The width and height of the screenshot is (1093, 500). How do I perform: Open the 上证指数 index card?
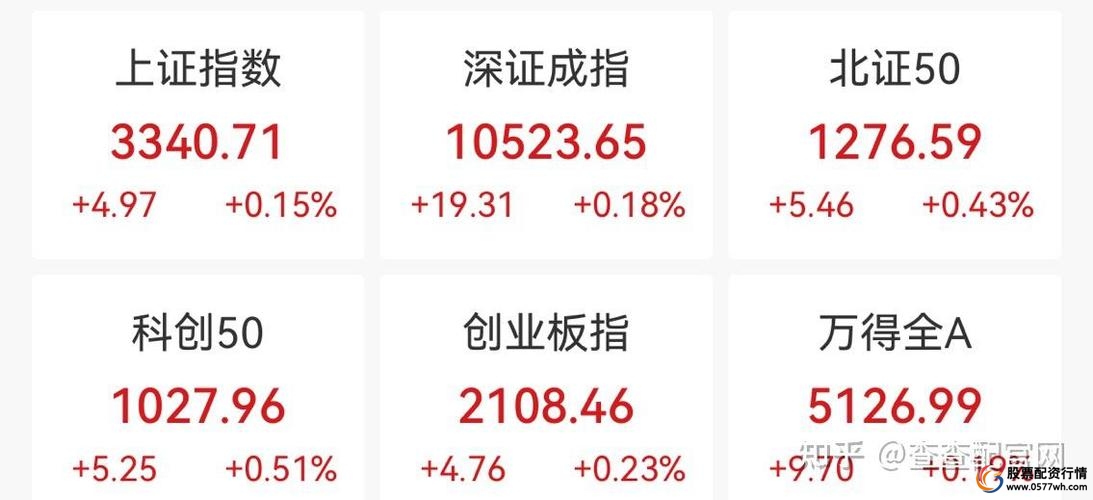[198, 135]
